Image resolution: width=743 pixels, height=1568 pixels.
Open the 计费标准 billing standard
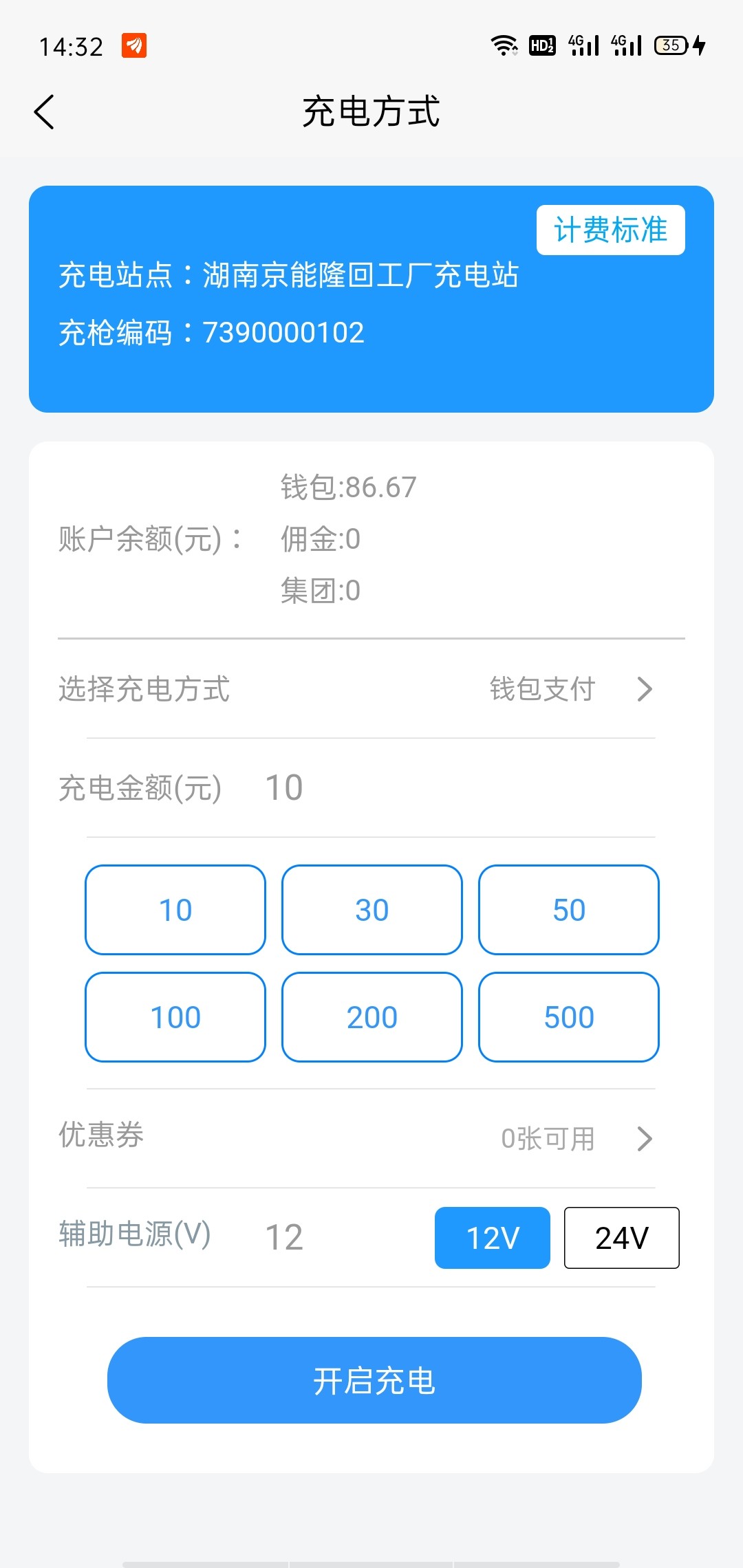[610, 230]
